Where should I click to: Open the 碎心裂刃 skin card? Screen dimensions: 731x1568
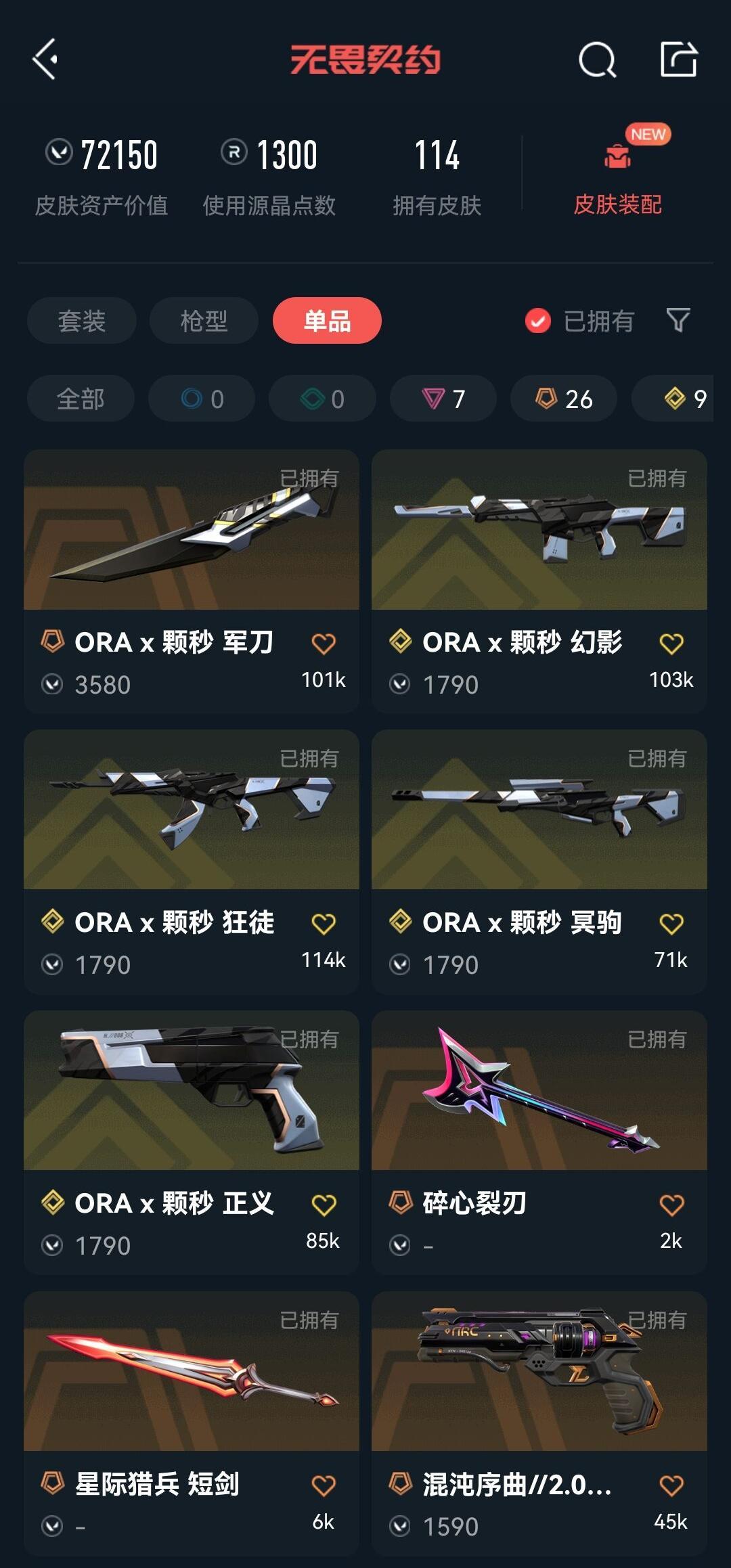pos(539,1142)
